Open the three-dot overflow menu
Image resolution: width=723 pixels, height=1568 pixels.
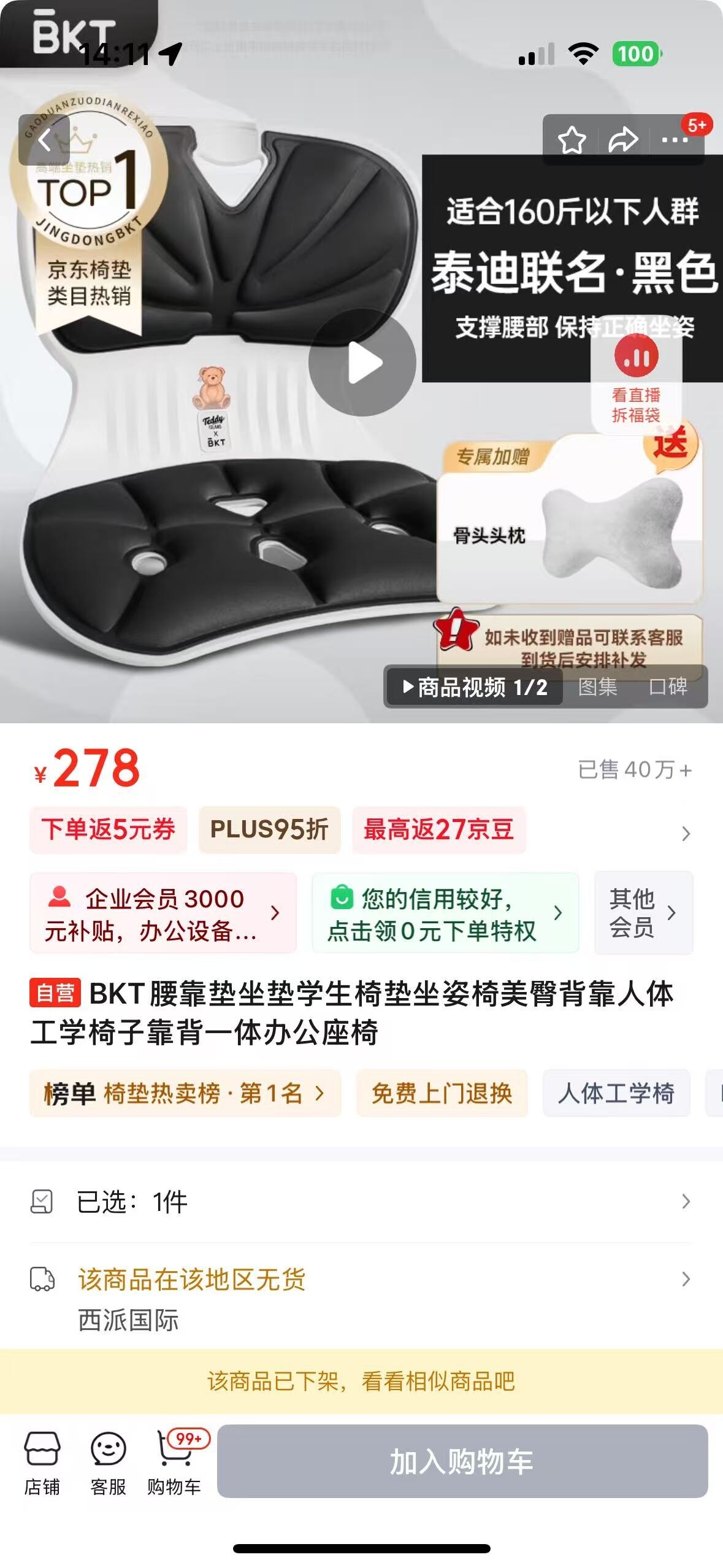click(x=674, y=140)
